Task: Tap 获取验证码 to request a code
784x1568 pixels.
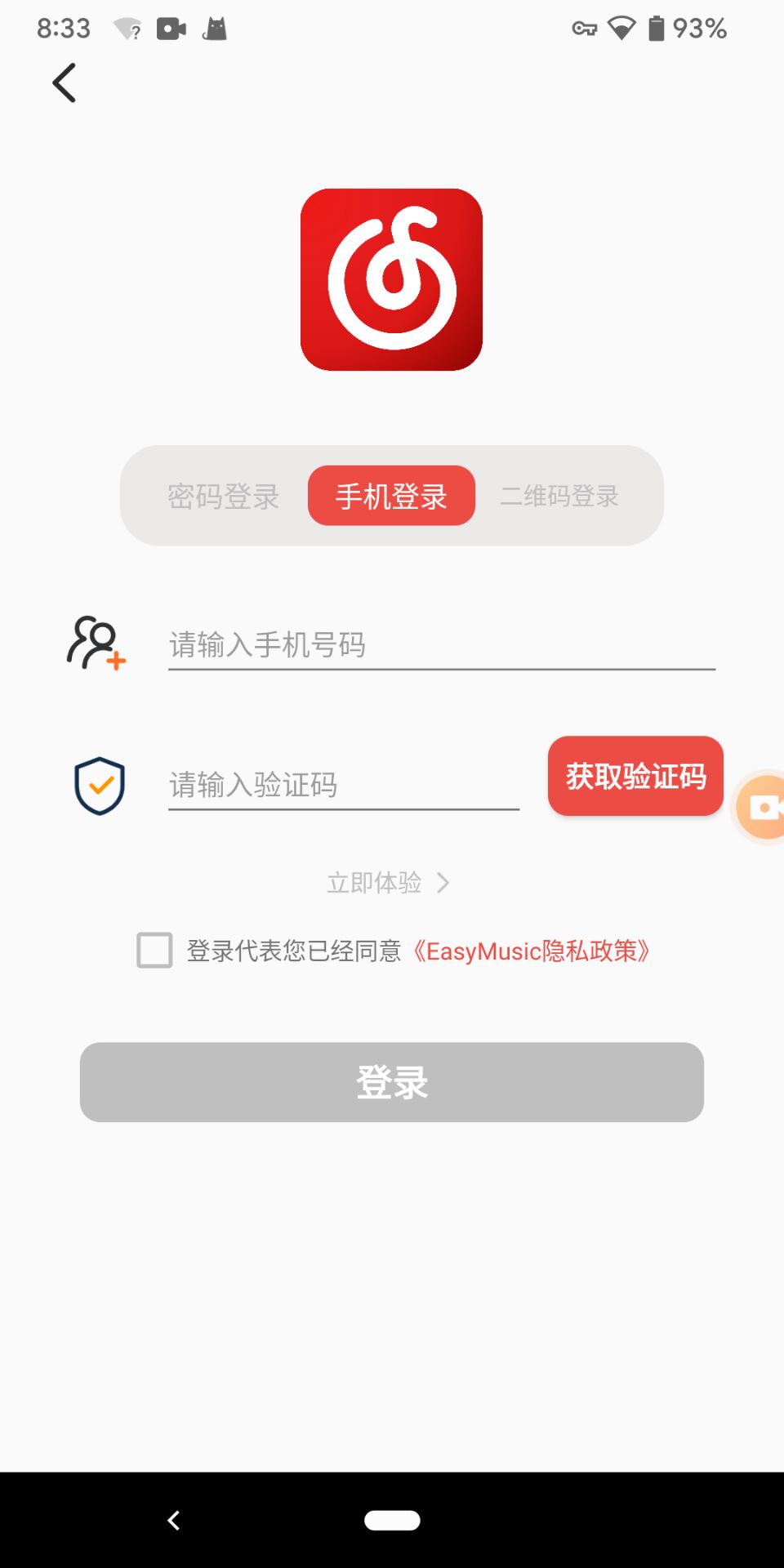Action: [635, 776]
